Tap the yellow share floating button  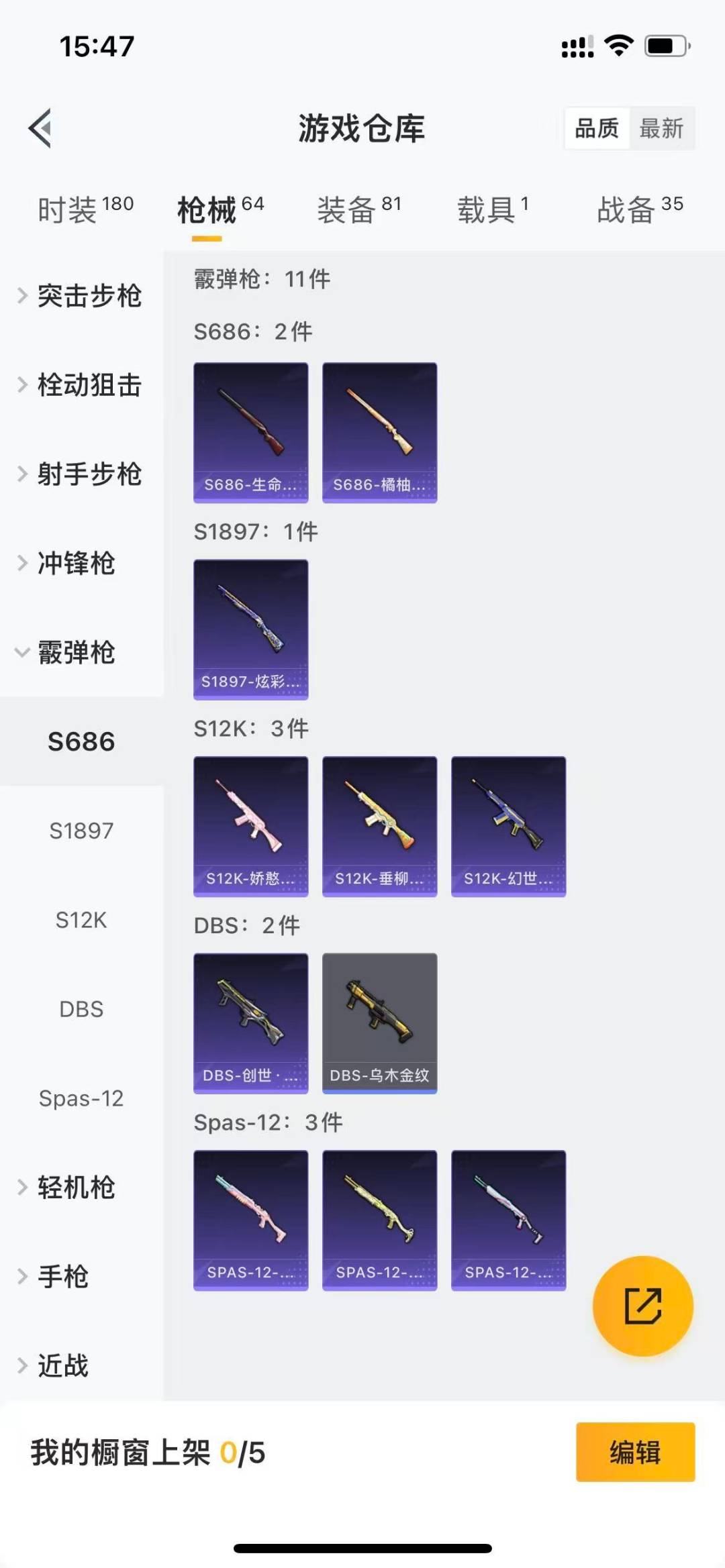pyautogui.click(x=642, y=1306)
